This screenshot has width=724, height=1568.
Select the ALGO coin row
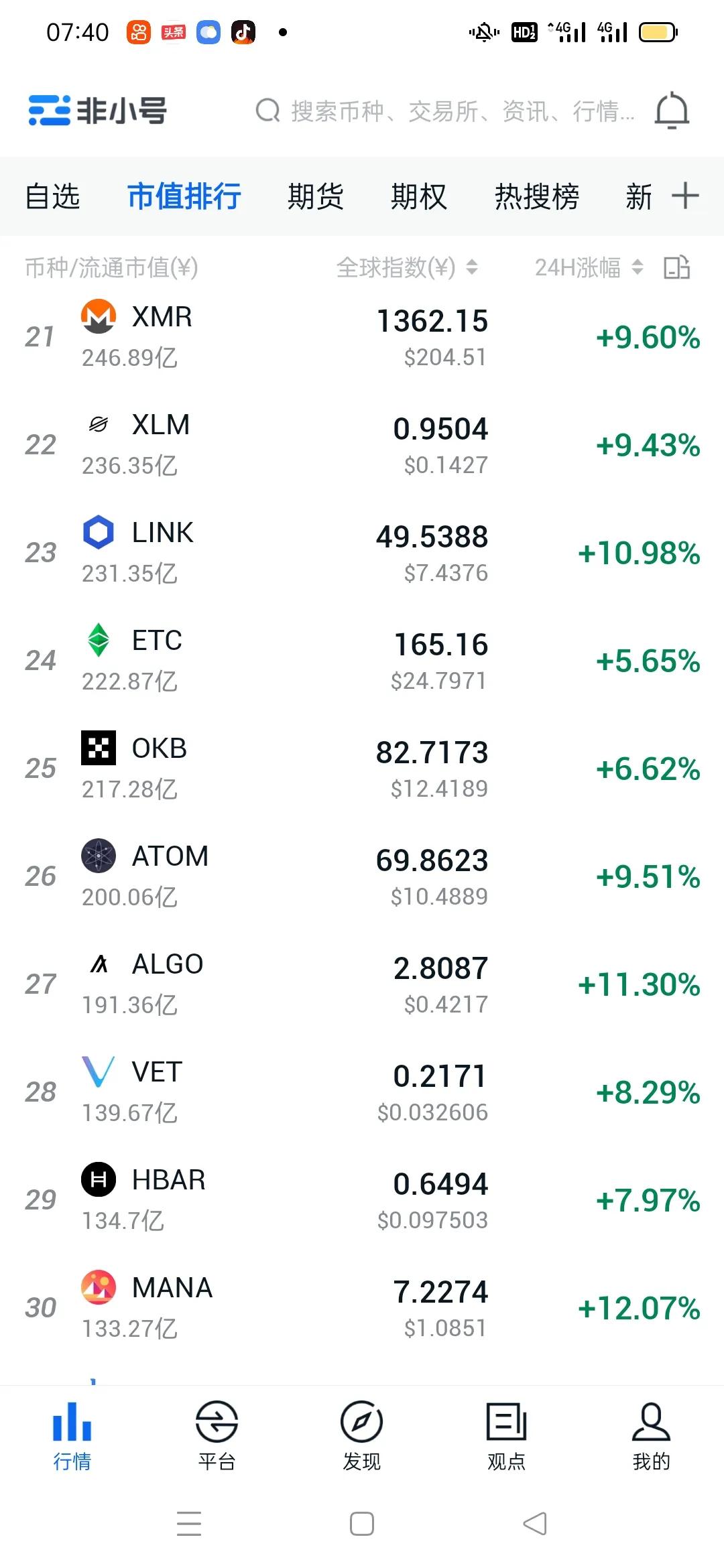[x=362, y=984]
